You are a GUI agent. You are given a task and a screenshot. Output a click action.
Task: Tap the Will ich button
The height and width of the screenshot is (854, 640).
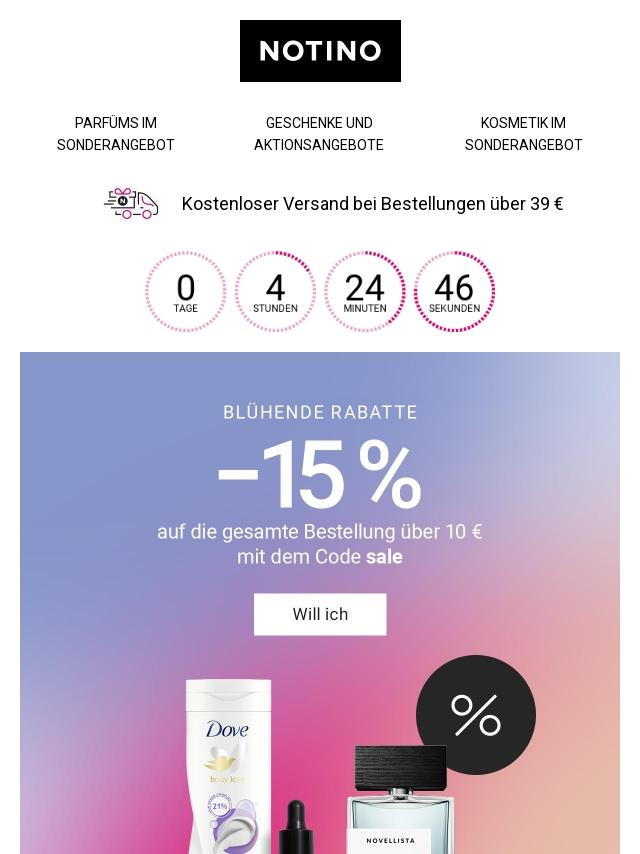pos(320,614)
